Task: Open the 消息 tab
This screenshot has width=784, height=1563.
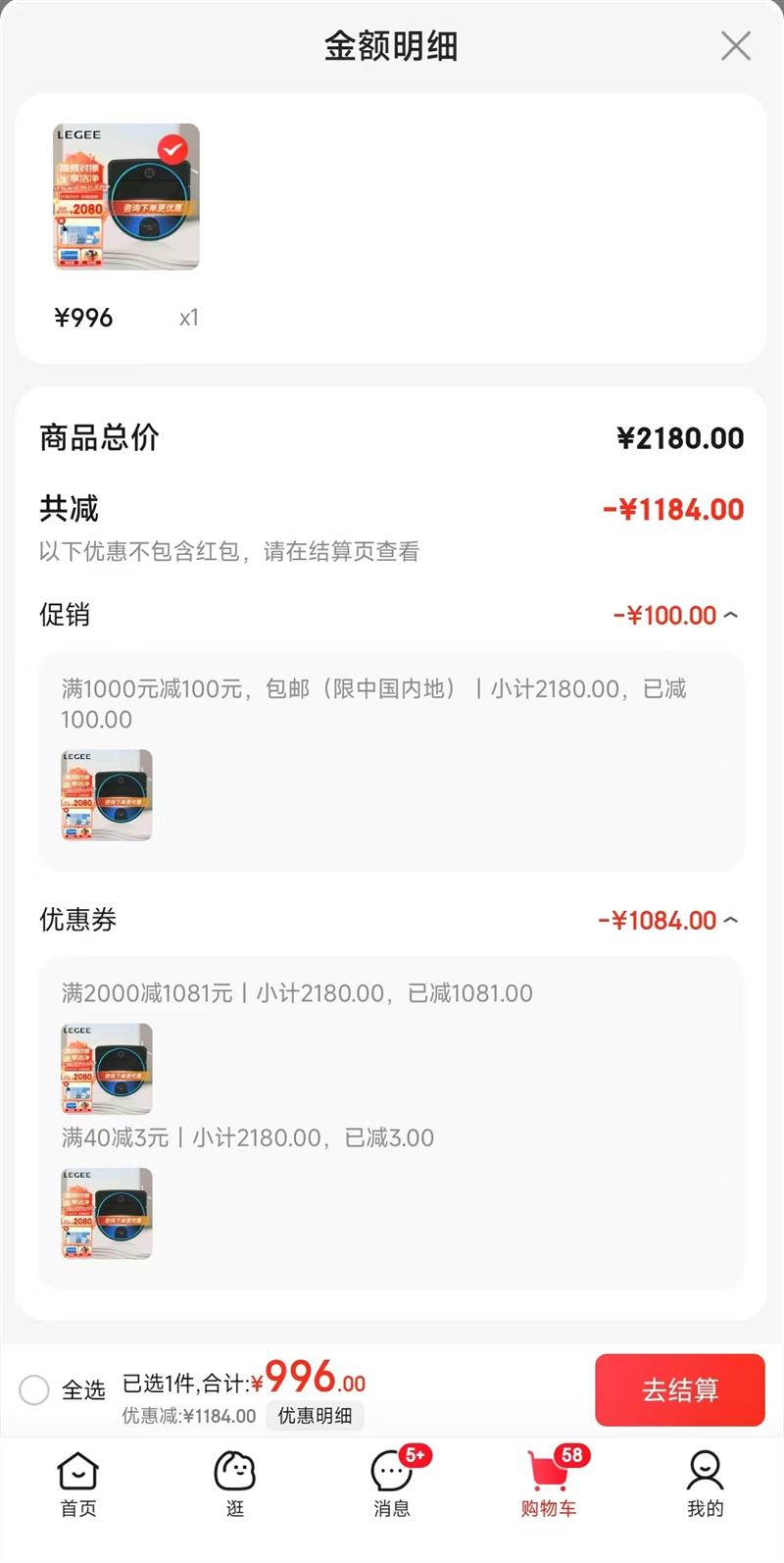Action: click(392, 1484)
